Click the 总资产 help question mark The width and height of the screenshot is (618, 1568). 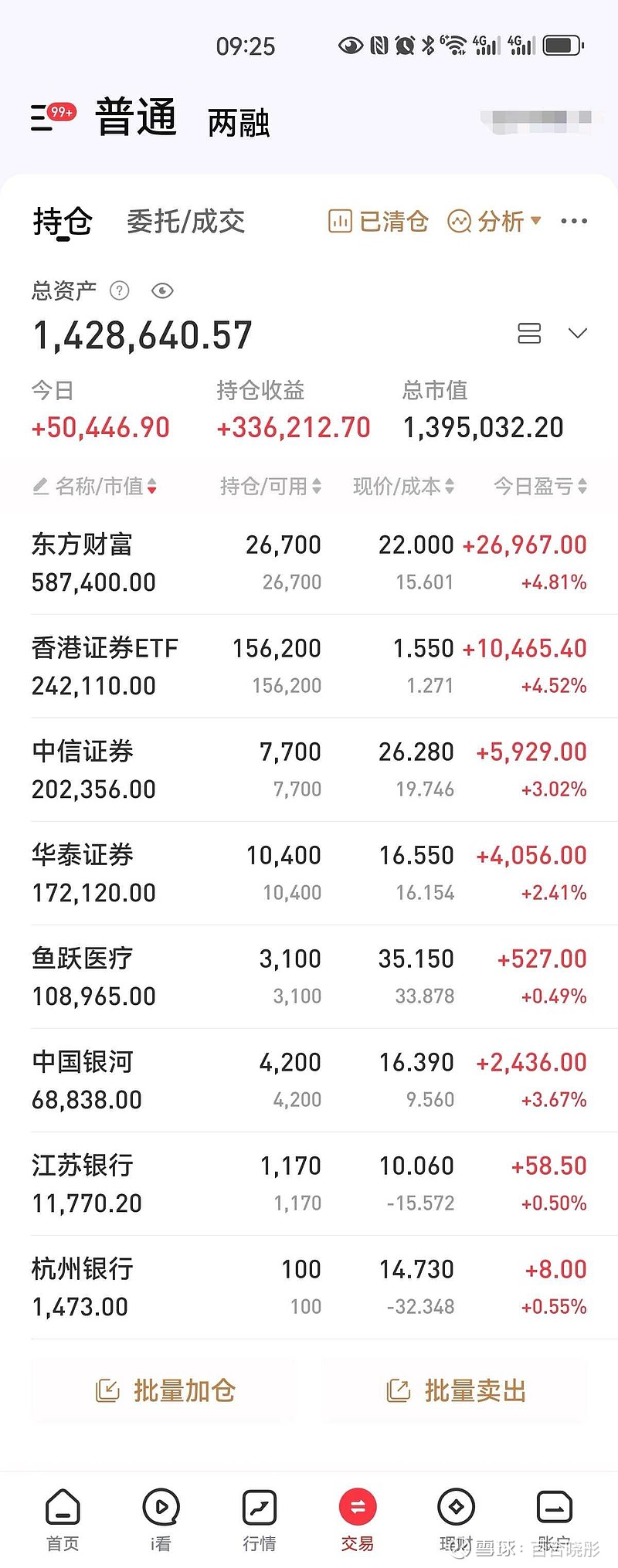pos(119,291)
